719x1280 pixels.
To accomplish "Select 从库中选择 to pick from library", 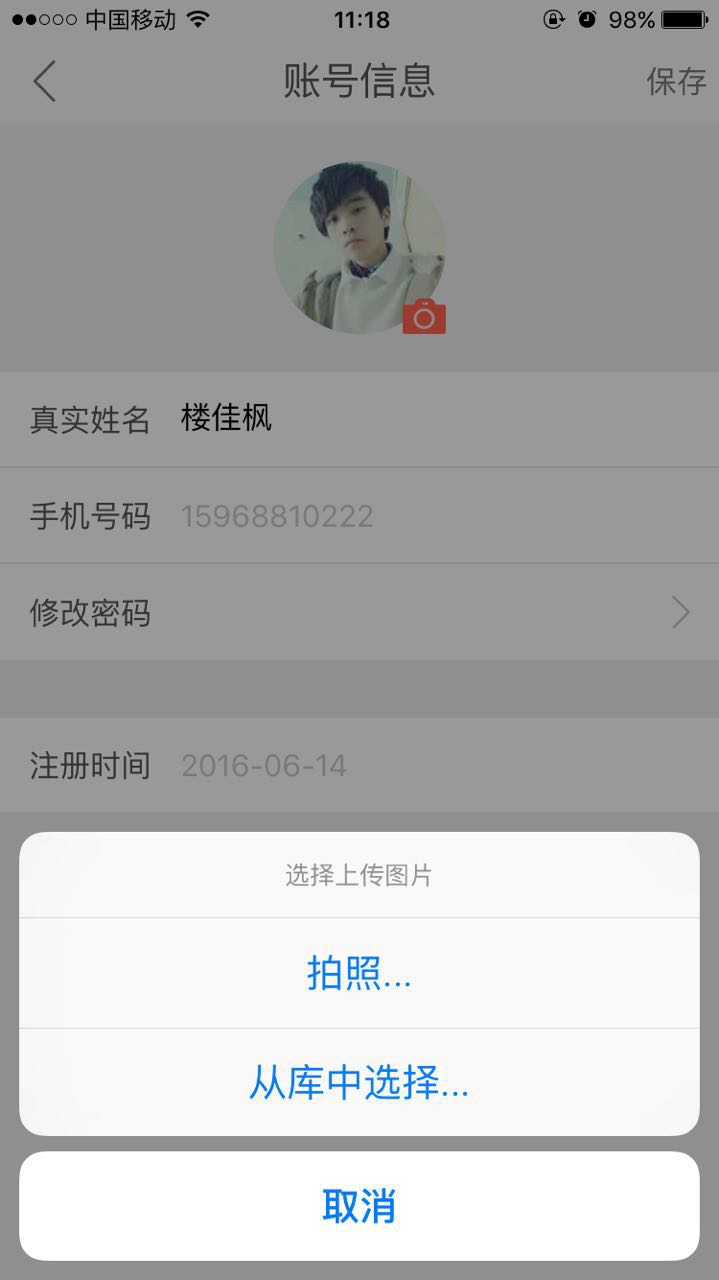I will click(359, 1083).
